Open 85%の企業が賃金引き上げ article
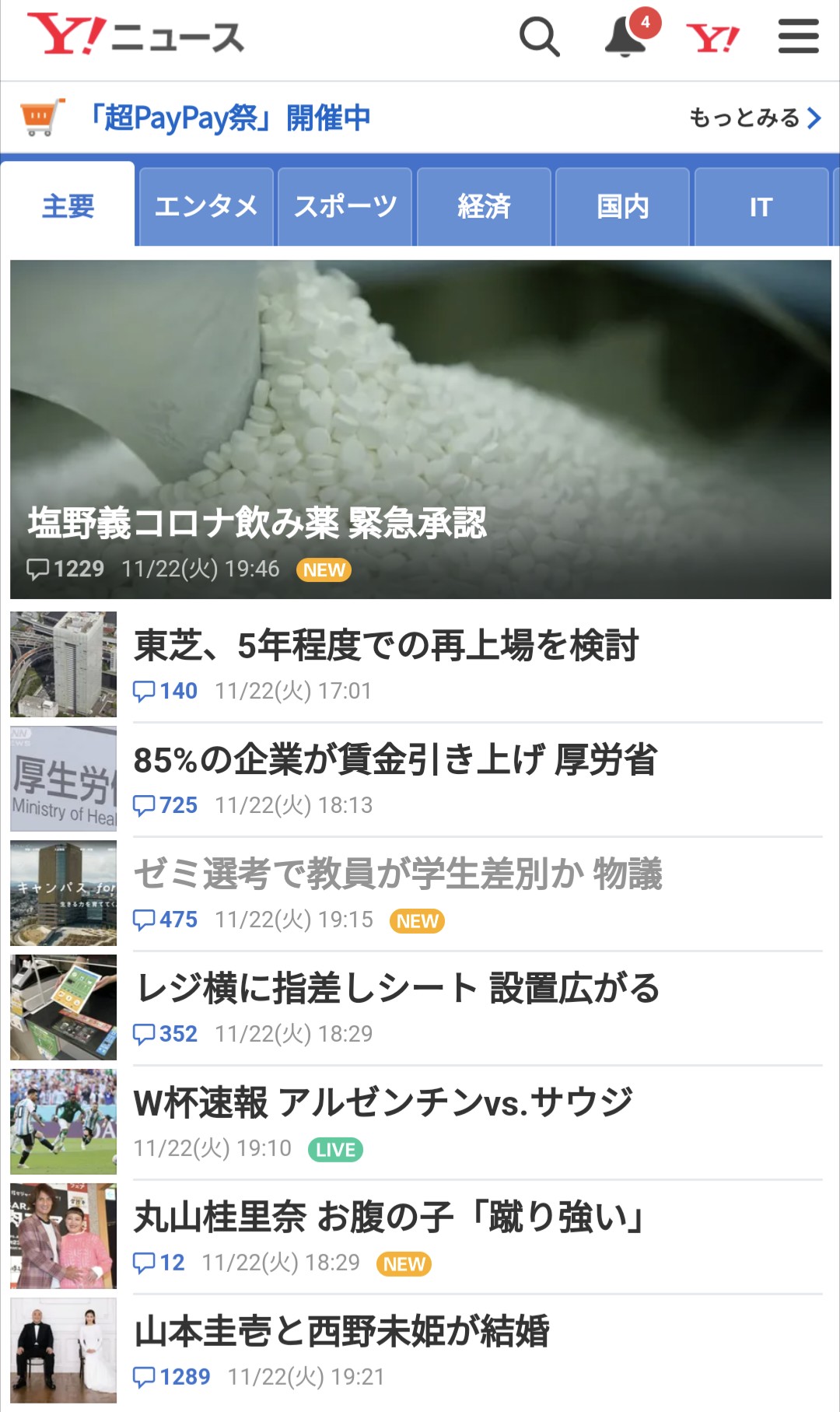Viewport: 840px width, 1412px height. (395, 760)
